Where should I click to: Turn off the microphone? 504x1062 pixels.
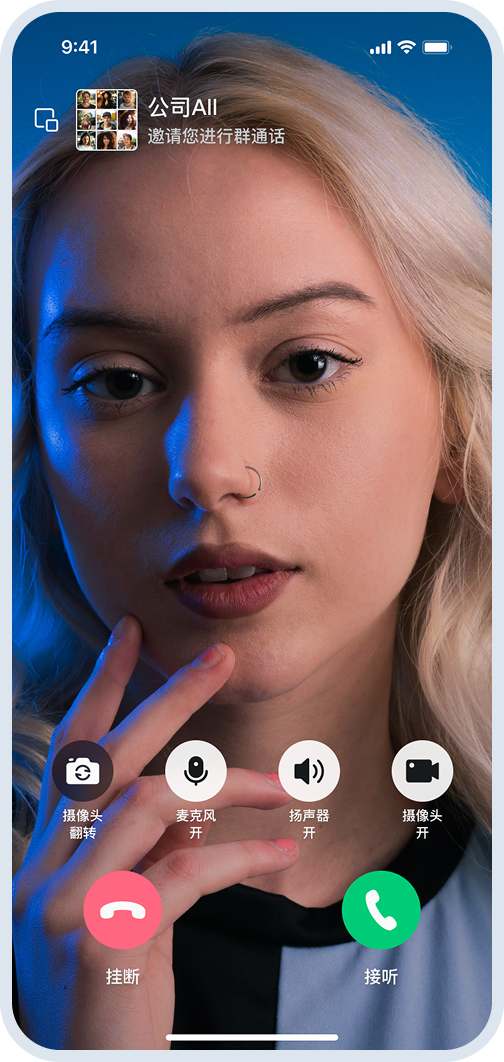196,771
